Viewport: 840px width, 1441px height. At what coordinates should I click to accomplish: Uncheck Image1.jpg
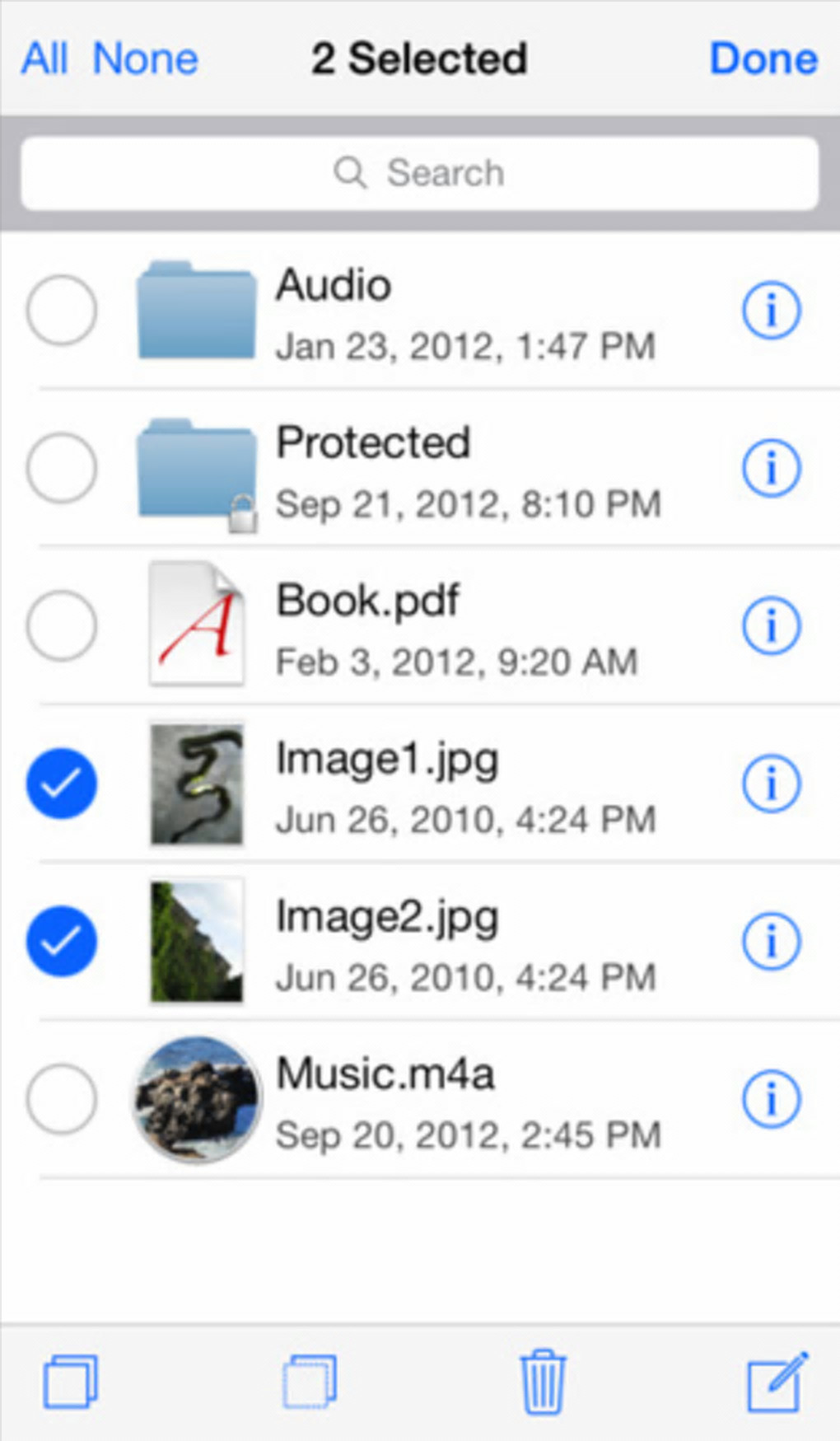(x=62, y=784)
